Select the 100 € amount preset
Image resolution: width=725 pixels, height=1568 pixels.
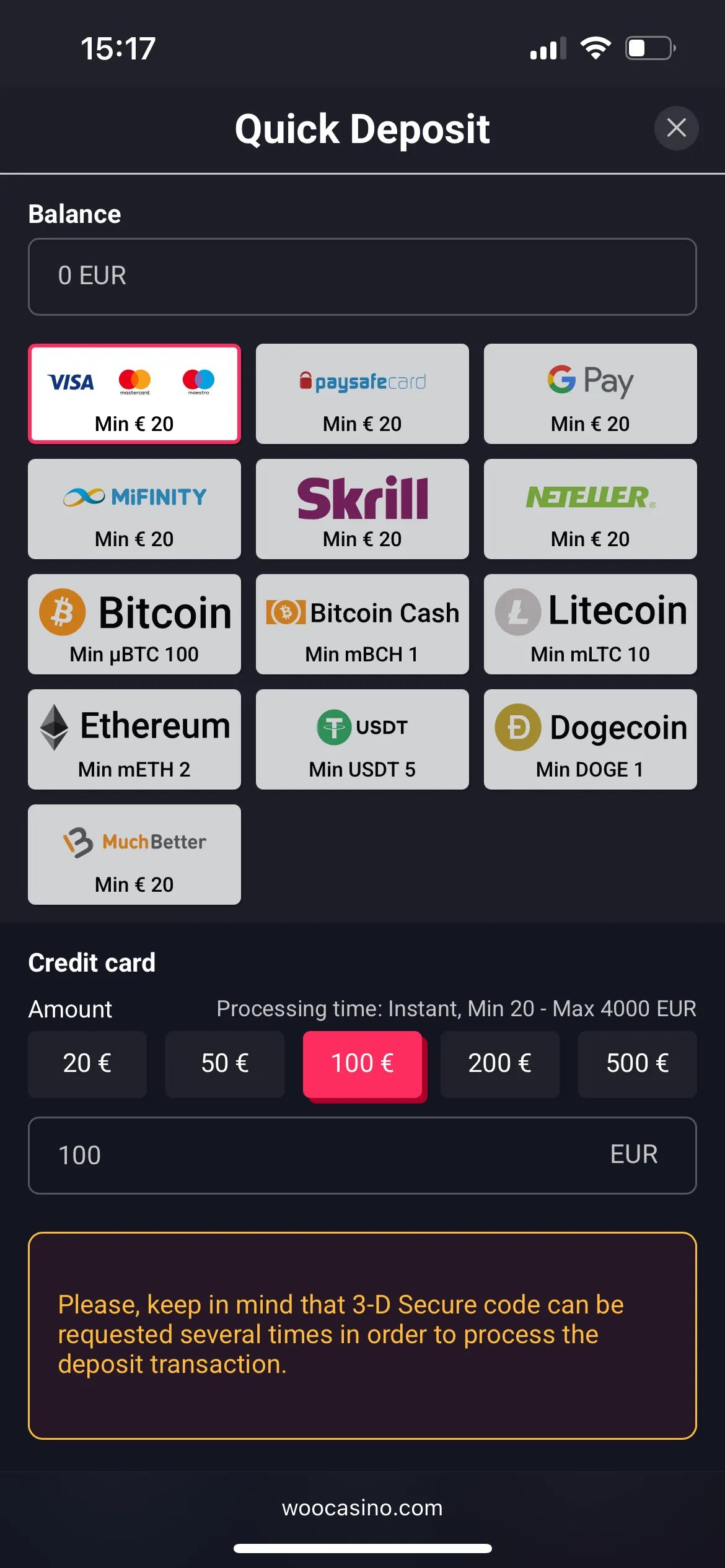point(362,1064)
